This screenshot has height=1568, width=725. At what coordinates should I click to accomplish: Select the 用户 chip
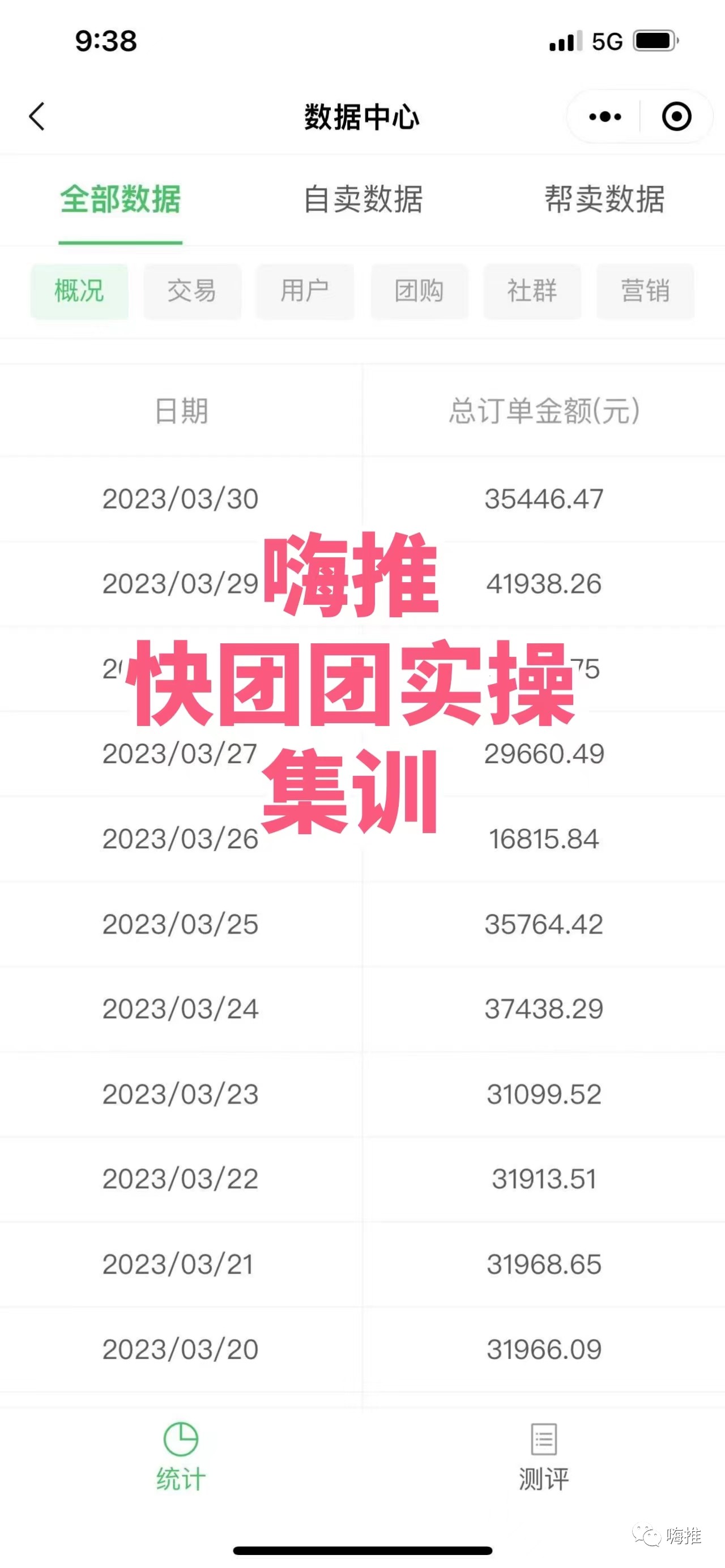tap(305, 291)
